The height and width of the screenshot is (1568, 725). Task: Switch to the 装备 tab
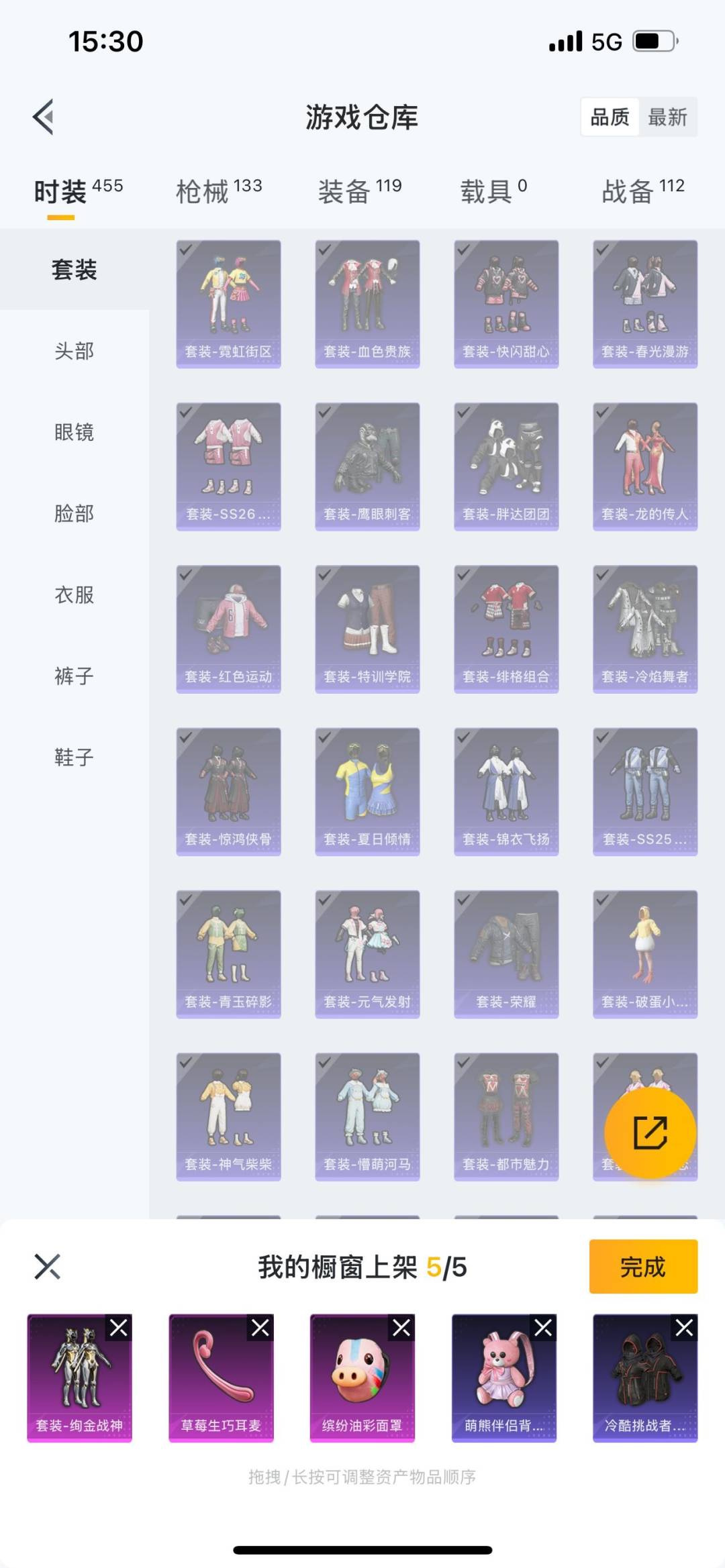click(359, 191)
